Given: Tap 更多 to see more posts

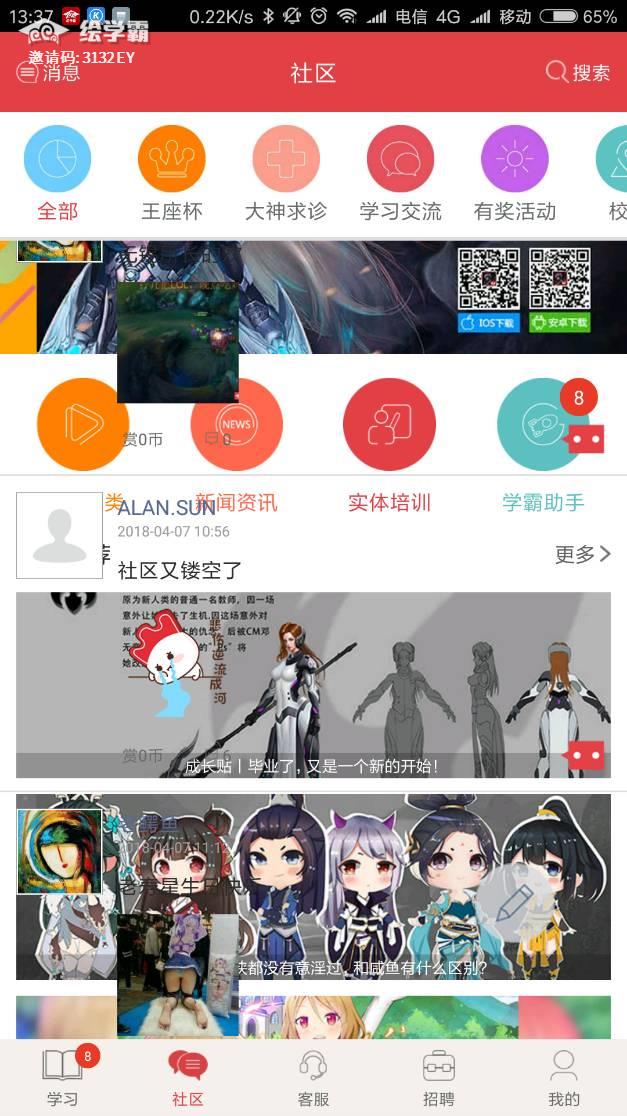Looking at the screenshot, I should pyautogui.click(x=582, y=554).
